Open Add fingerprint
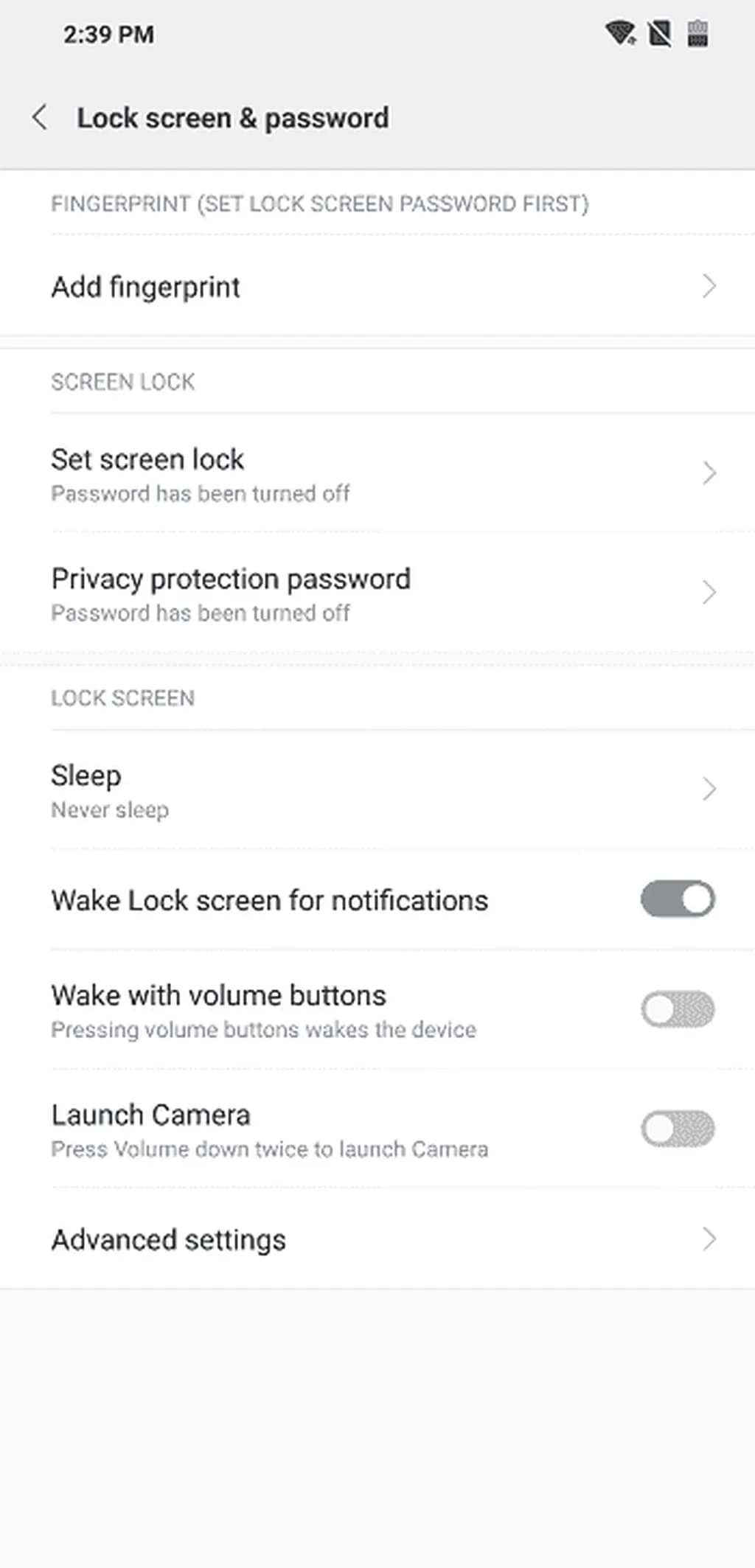 [376, 287]
